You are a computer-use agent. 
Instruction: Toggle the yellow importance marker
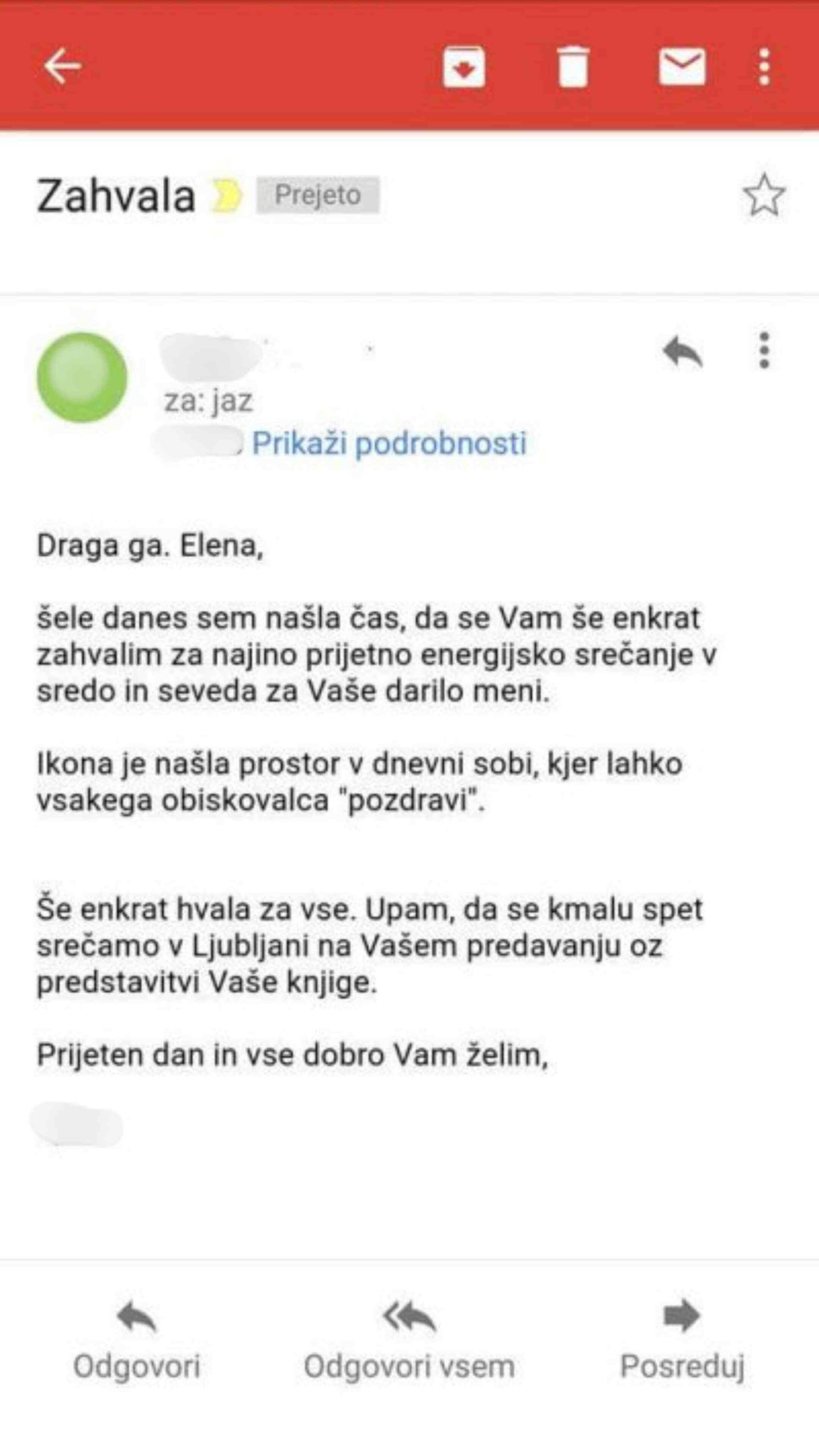[x=226, y=196]
